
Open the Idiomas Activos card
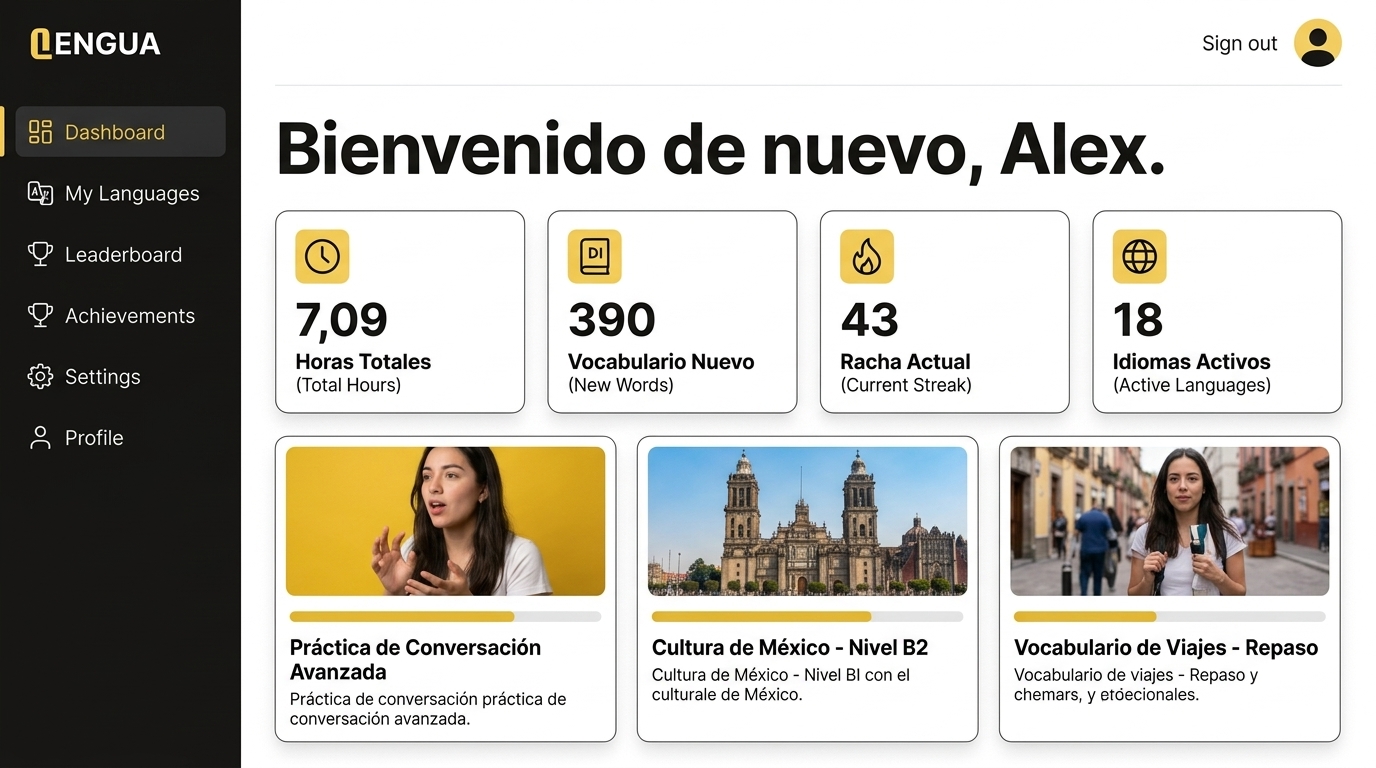(1216, 311)
